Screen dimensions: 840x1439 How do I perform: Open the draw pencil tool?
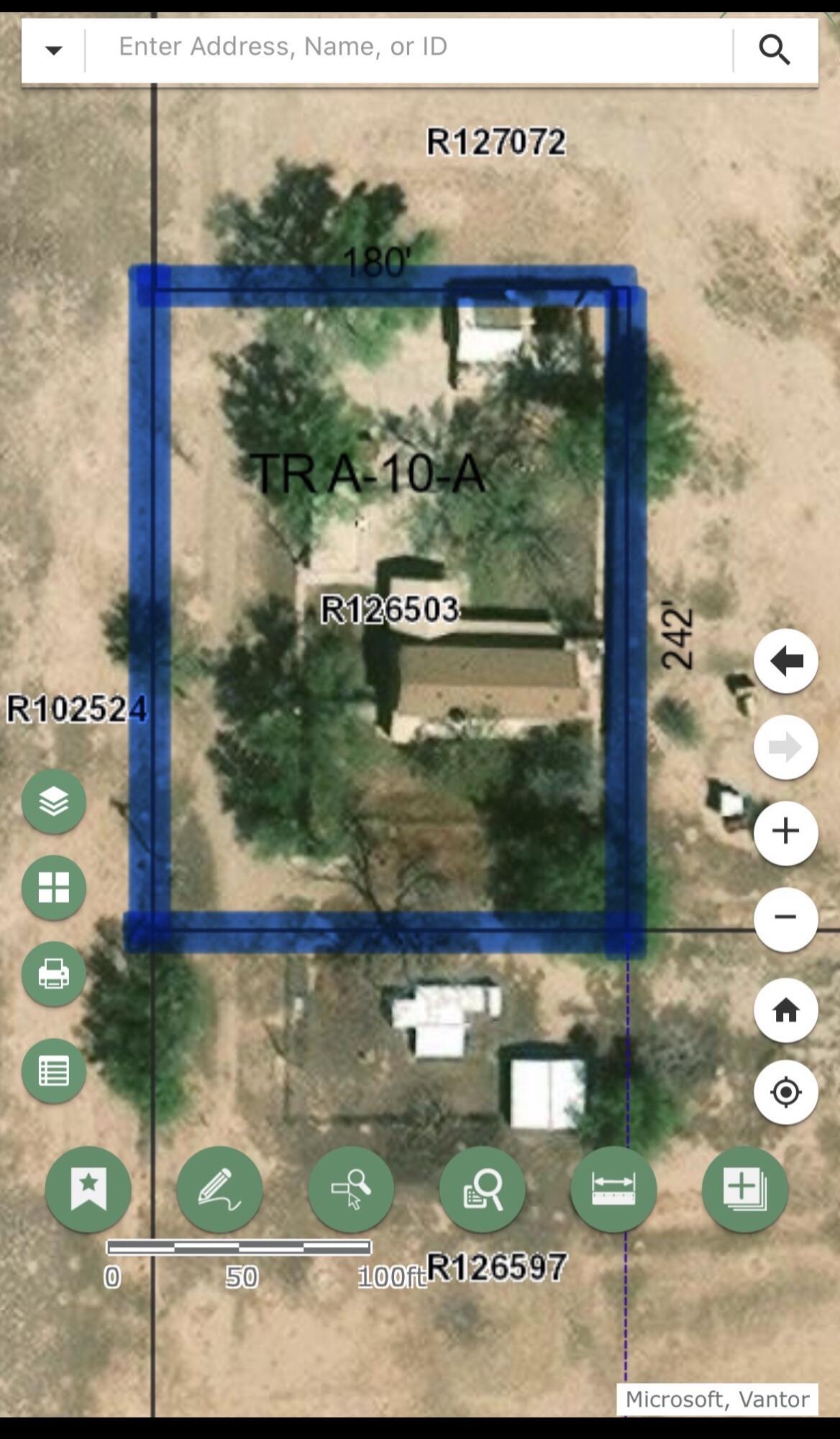[x=219, y=1189]
